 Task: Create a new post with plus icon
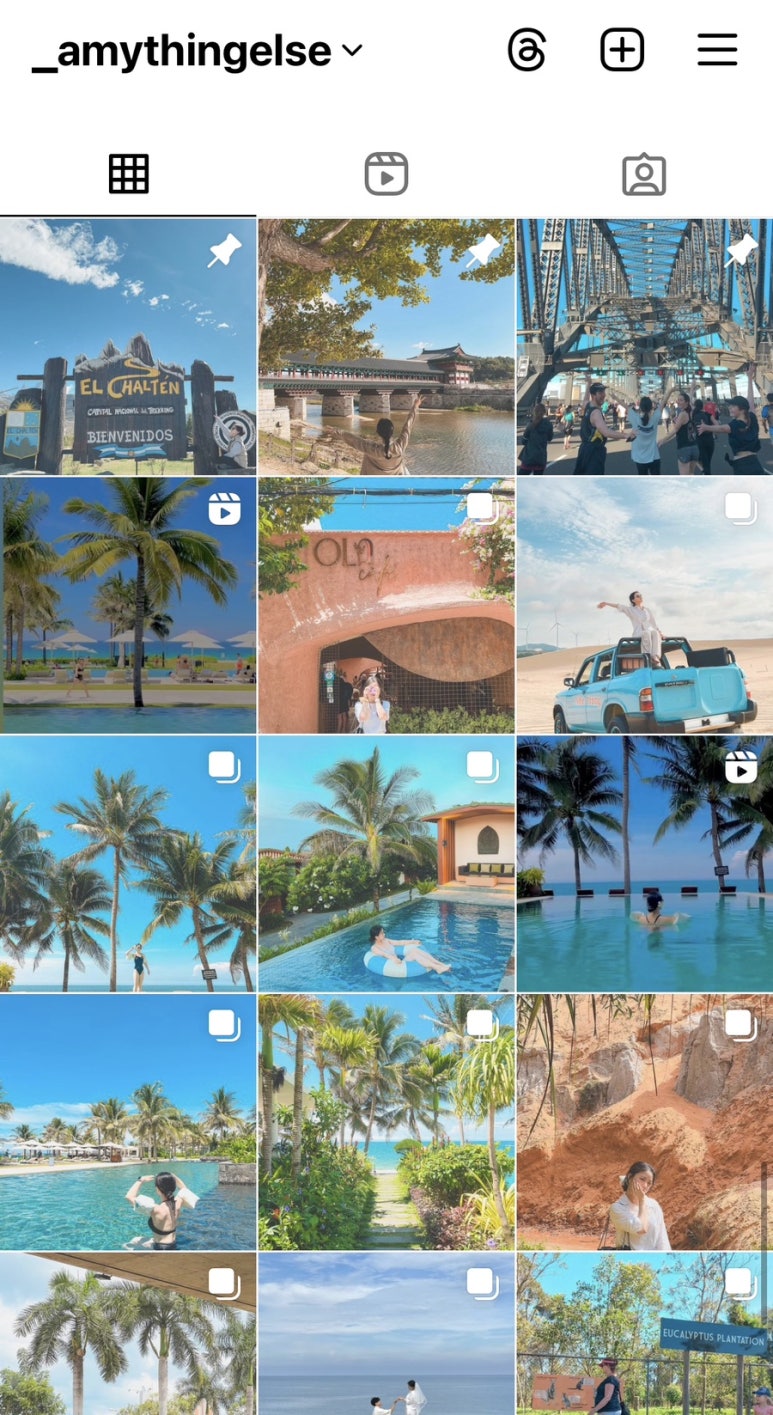point(621,50)
